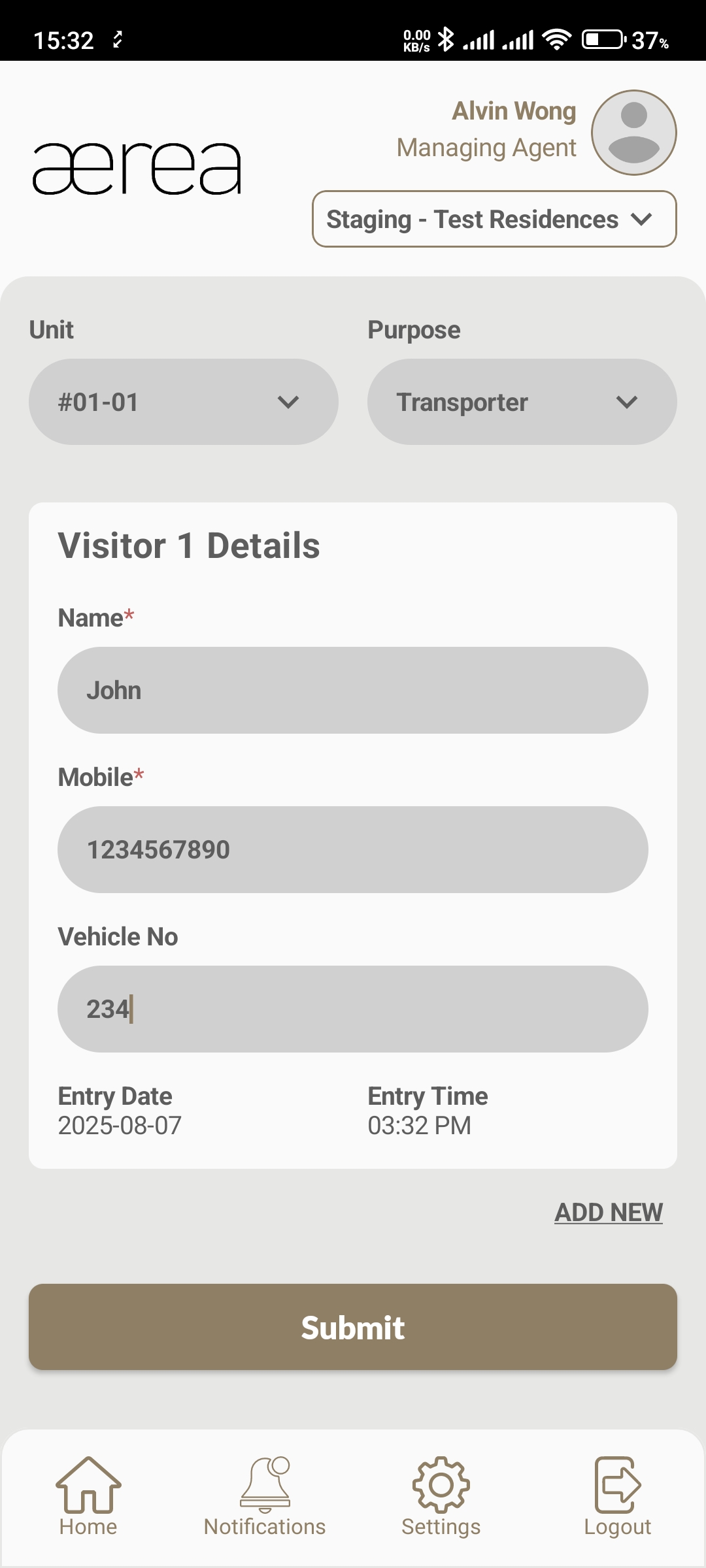
Task: Expand the Staging - Test Residences dropdown
Action: [494, 219]
